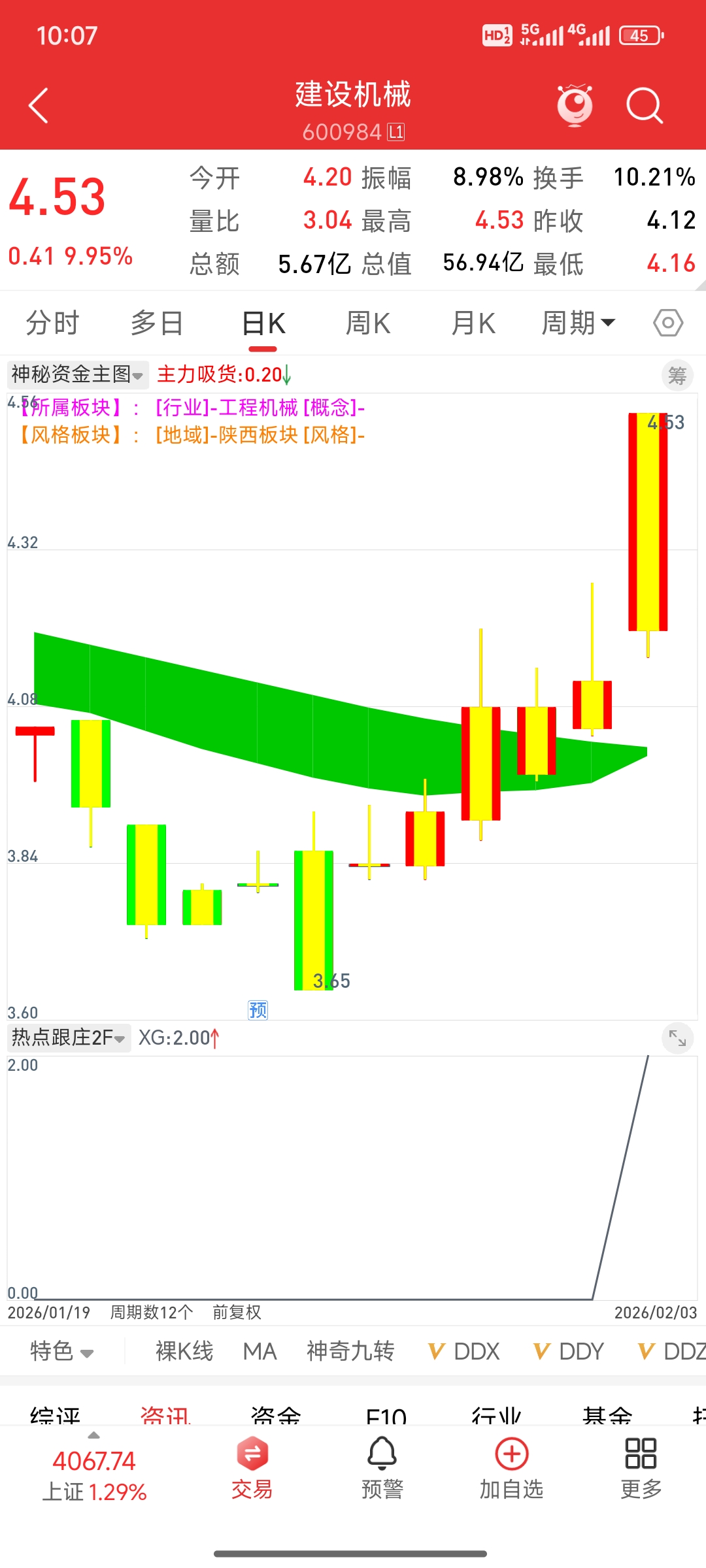Switch to the 多日 chart tab

coord(157,323)
